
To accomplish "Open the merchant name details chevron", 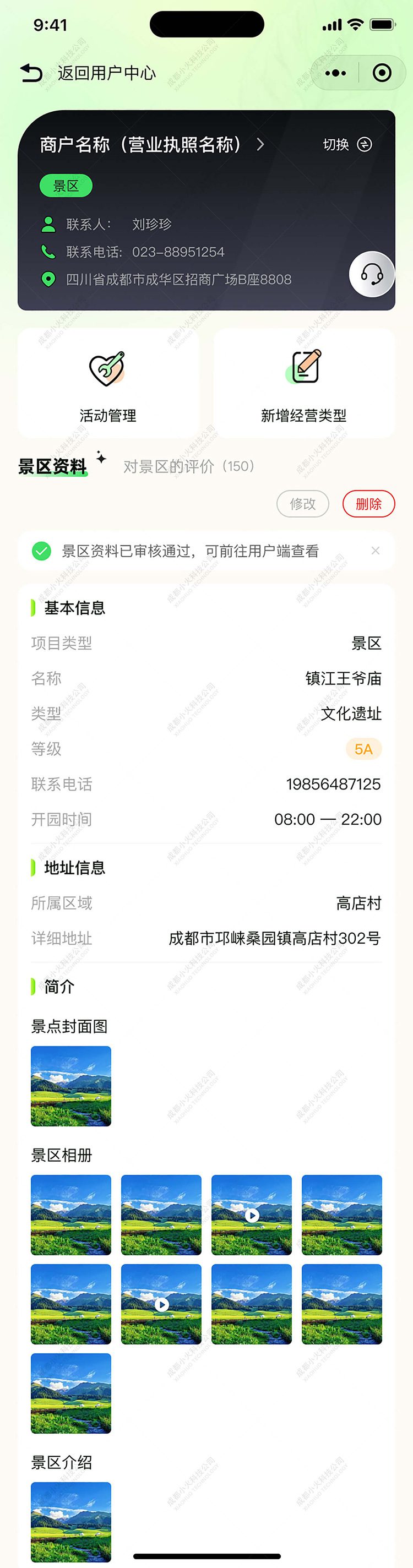I will click(x=260, y=144).
